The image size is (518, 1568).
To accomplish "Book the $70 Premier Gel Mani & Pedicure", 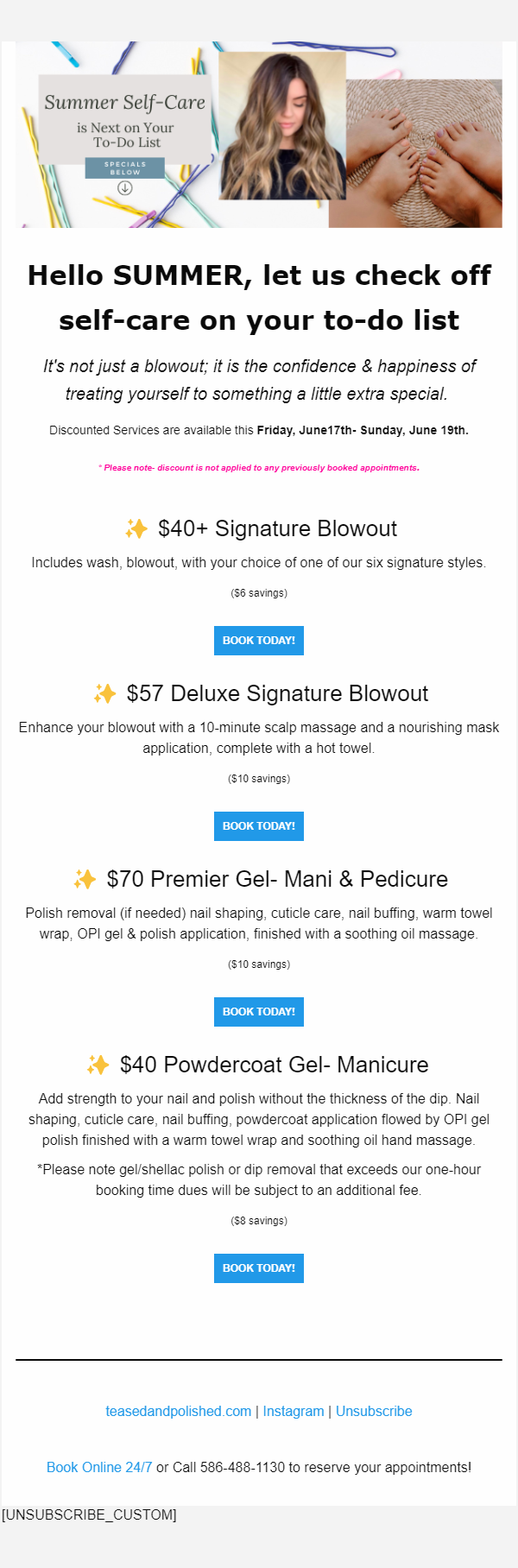I will click(258, 1012).
